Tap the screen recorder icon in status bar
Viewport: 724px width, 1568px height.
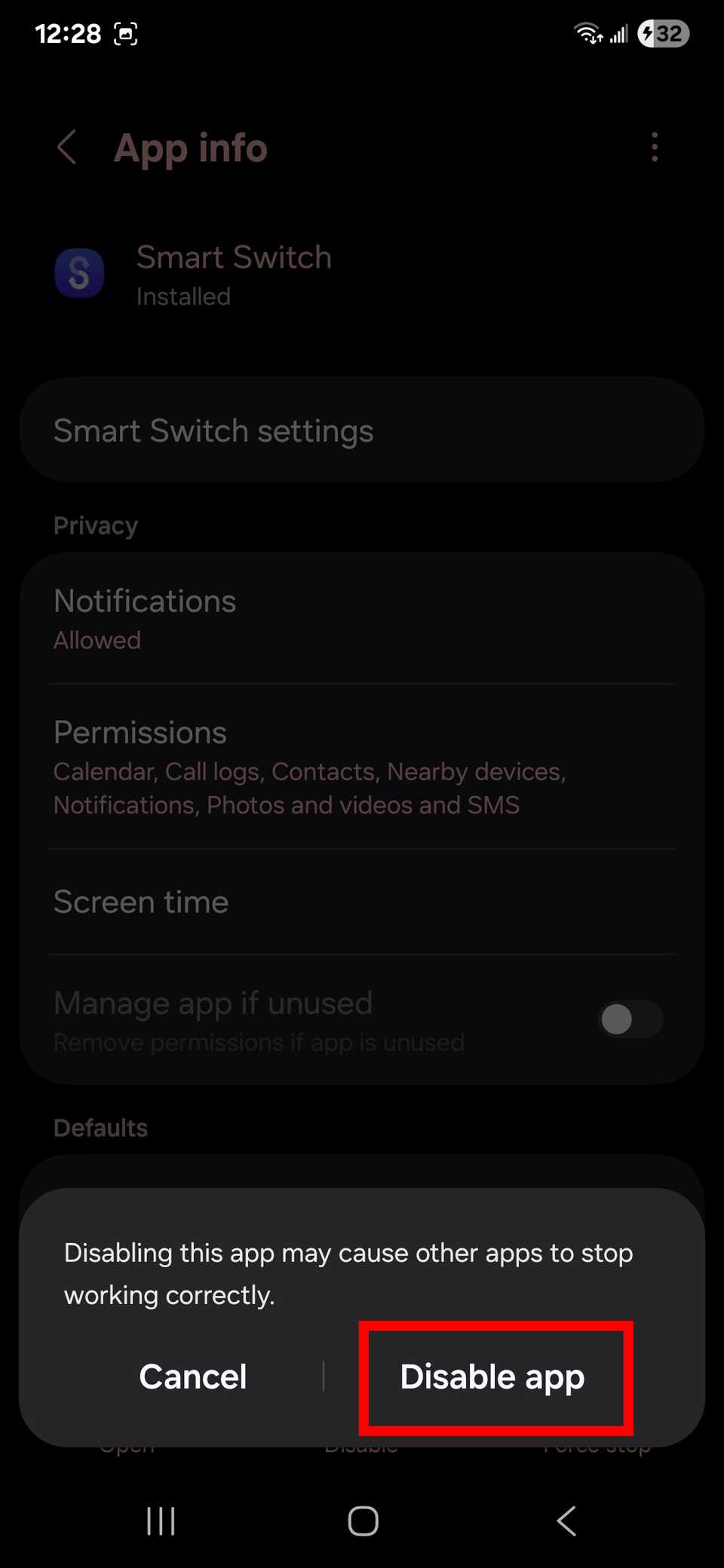[x=125, y=34]
